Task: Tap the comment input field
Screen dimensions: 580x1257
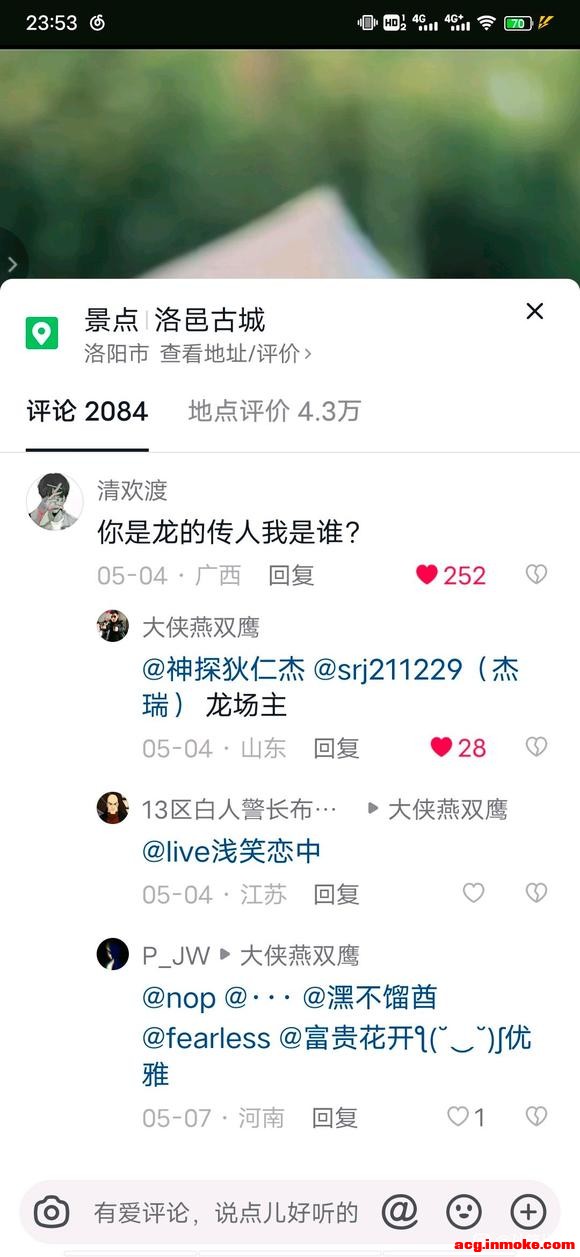Action: 226,1213
